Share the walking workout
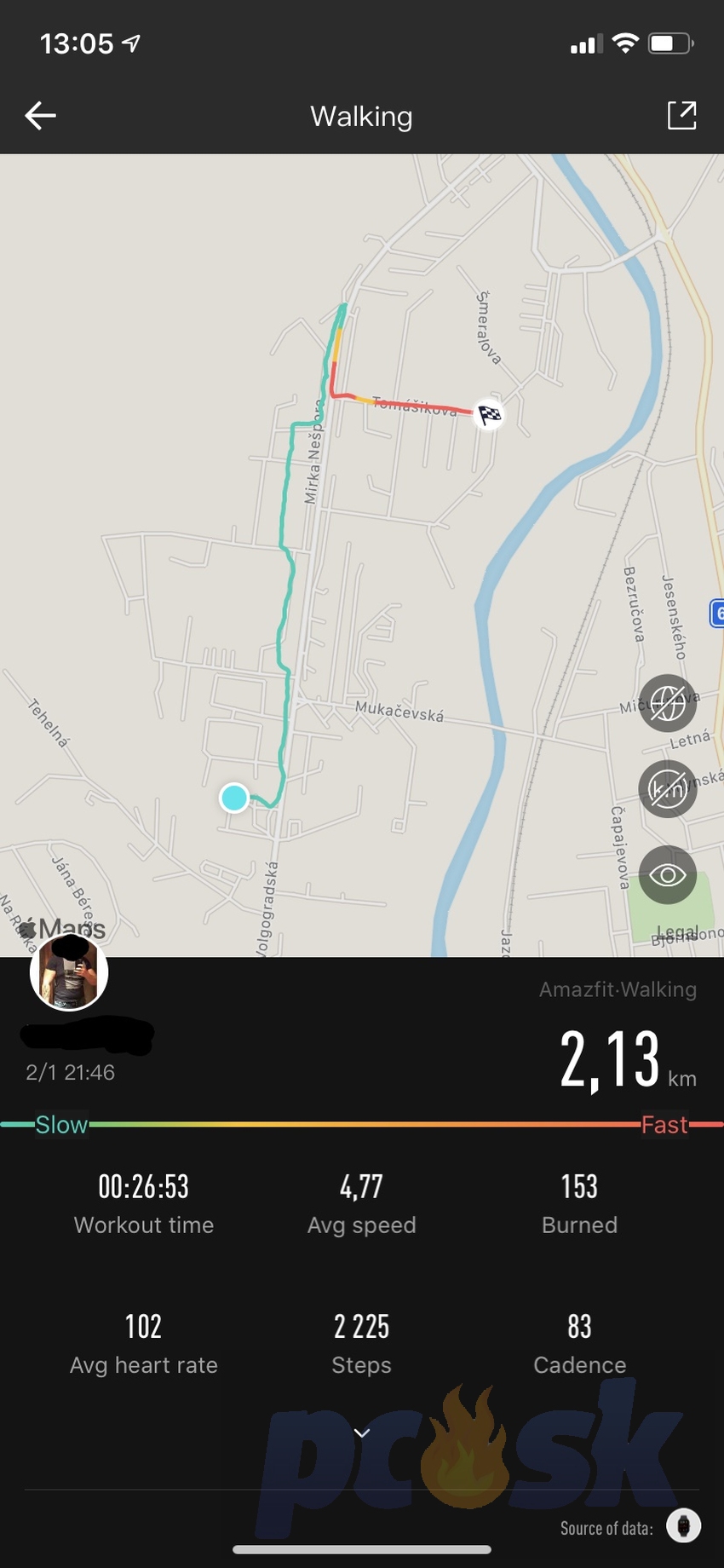 coord(681,115)
